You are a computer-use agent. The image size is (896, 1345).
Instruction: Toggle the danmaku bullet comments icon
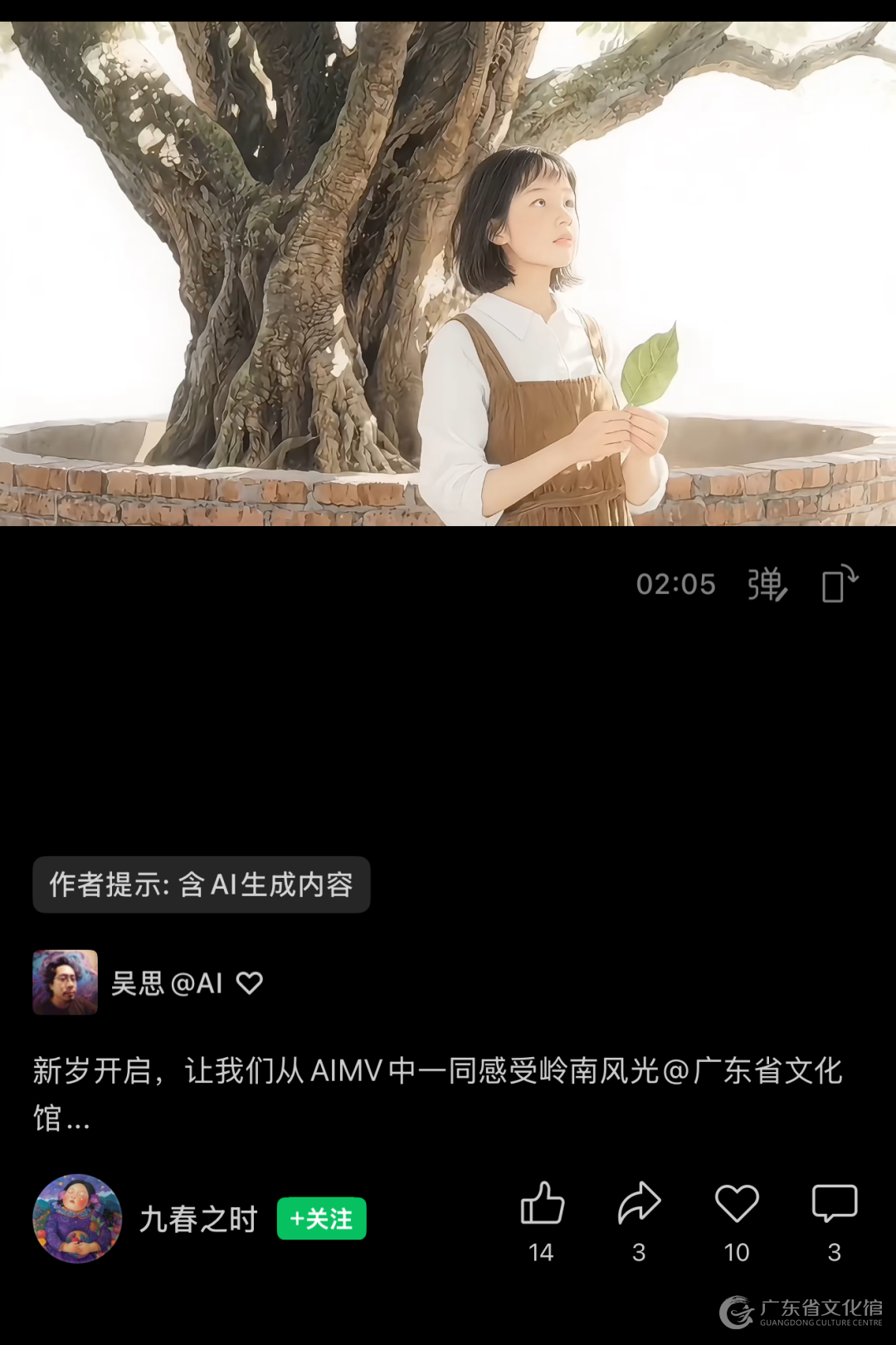(767, 584)
